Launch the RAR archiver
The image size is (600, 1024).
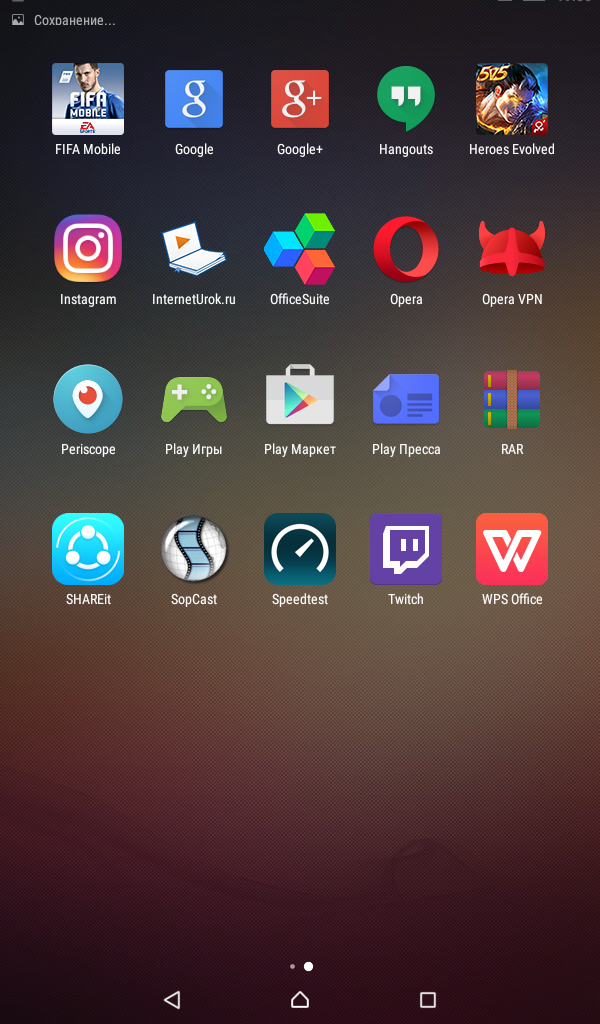[x=512, y=399]
